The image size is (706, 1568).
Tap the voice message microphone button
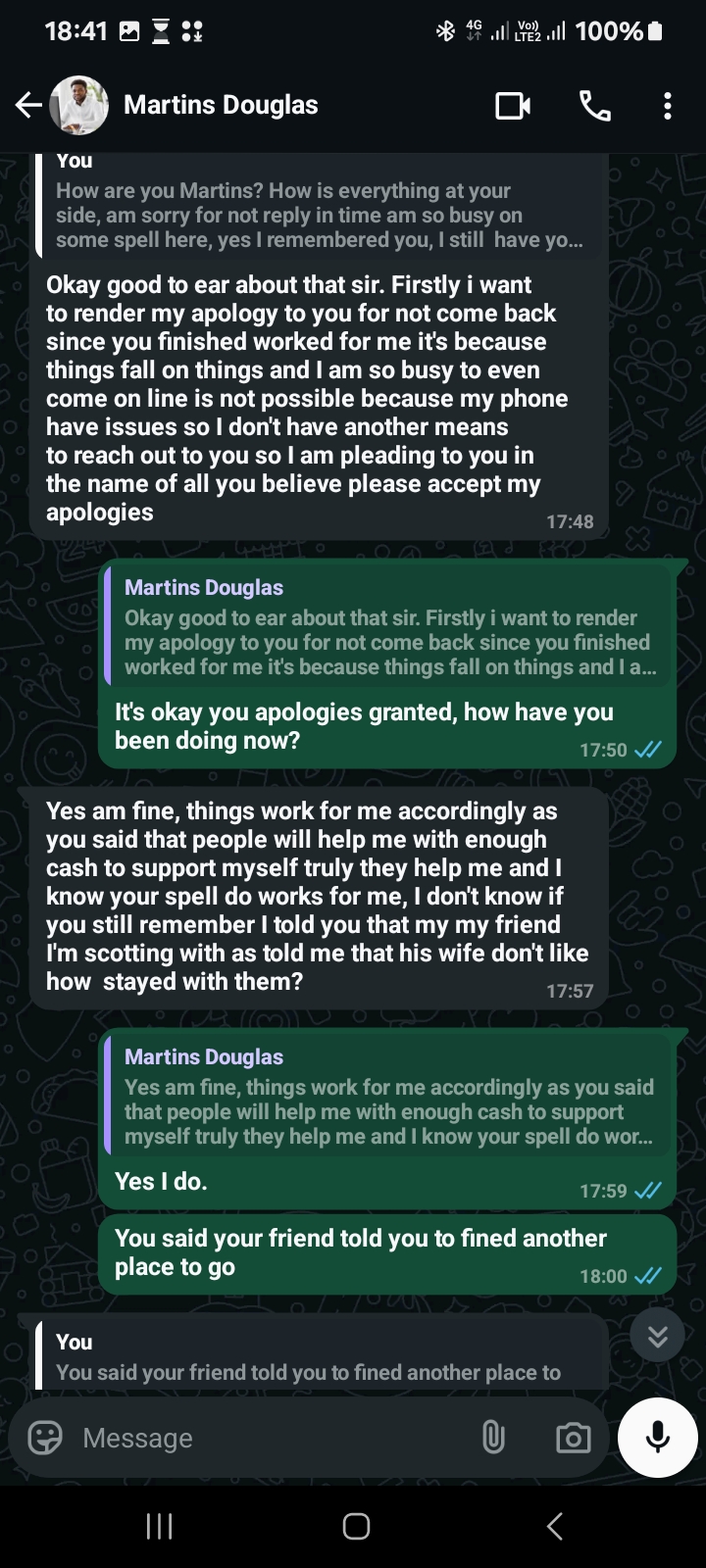658,1437
